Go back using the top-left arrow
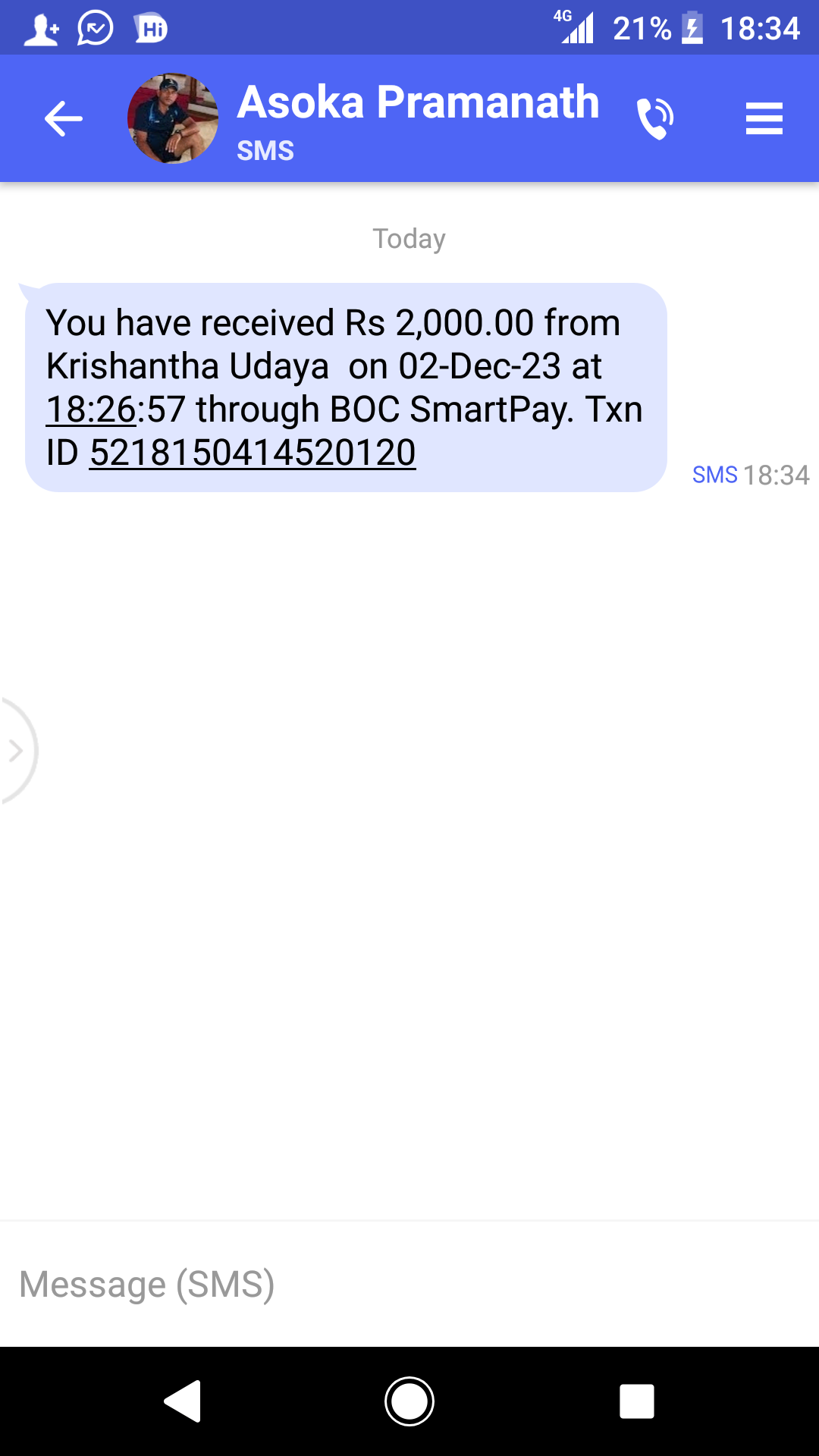Image resolution: width=819 pixels, height=1456 pixels. coord(63,119)
